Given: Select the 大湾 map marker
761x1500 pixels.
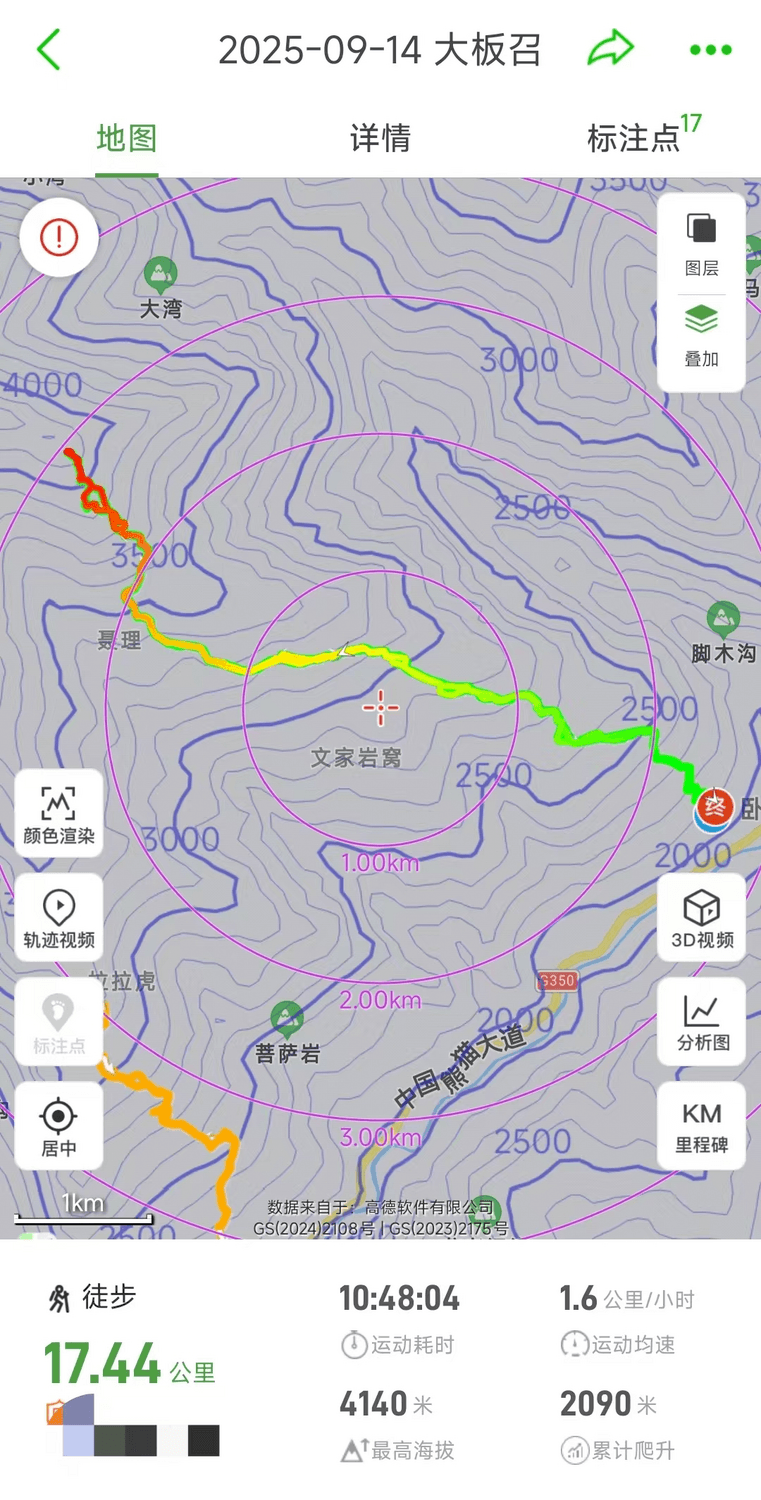Looking at the screenshot, I should 160,273.
